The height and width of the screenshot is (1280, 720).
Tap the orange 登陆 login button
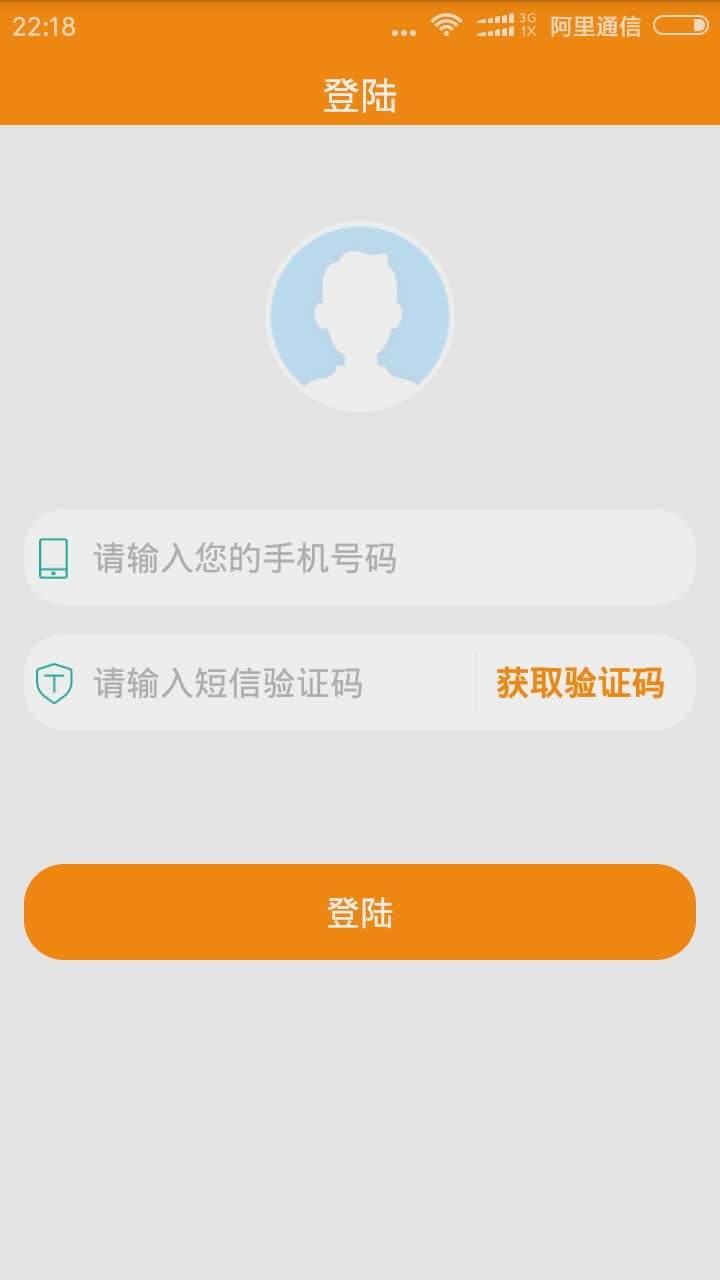coord(360,912)
